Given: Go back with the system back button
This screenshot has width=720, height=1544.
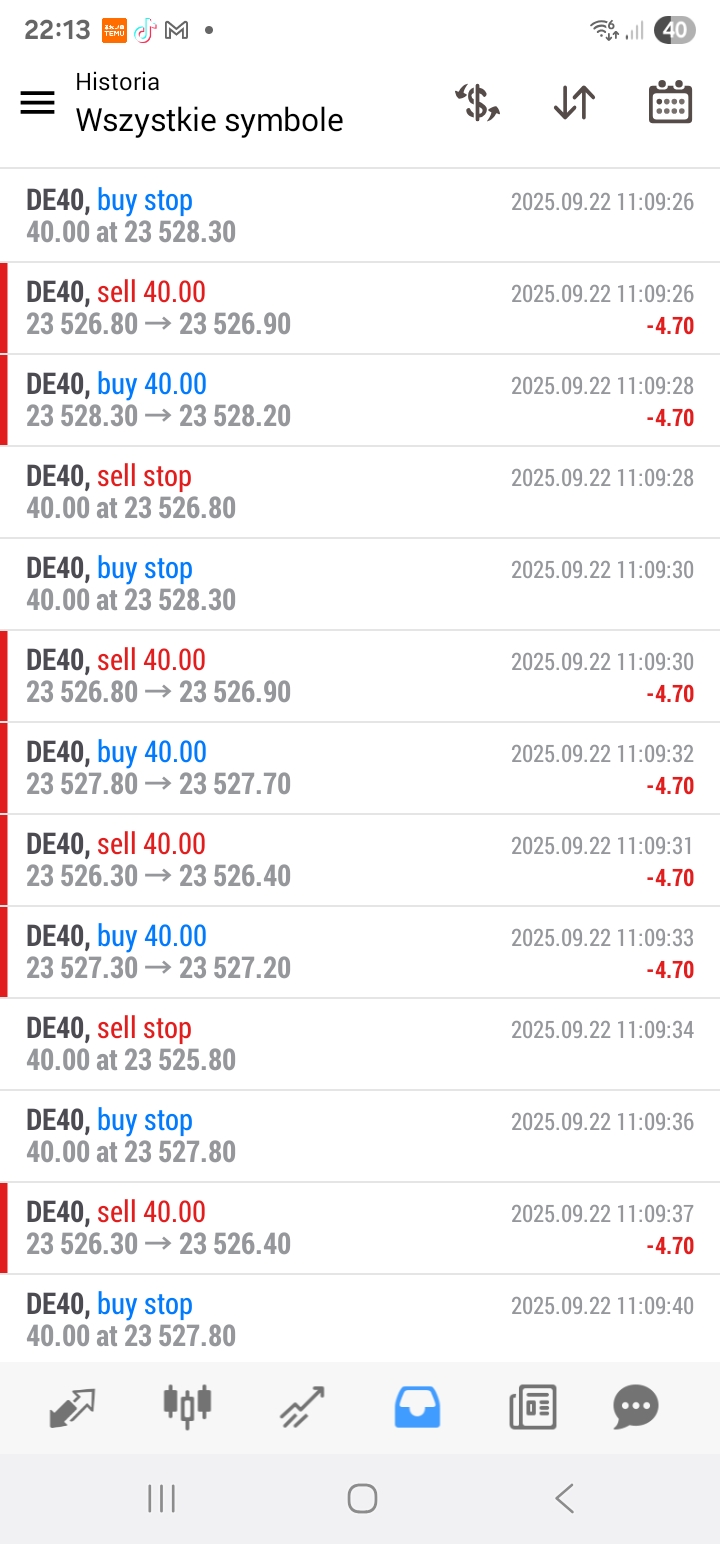Looking at the screenshot, I should (565, 1498).
